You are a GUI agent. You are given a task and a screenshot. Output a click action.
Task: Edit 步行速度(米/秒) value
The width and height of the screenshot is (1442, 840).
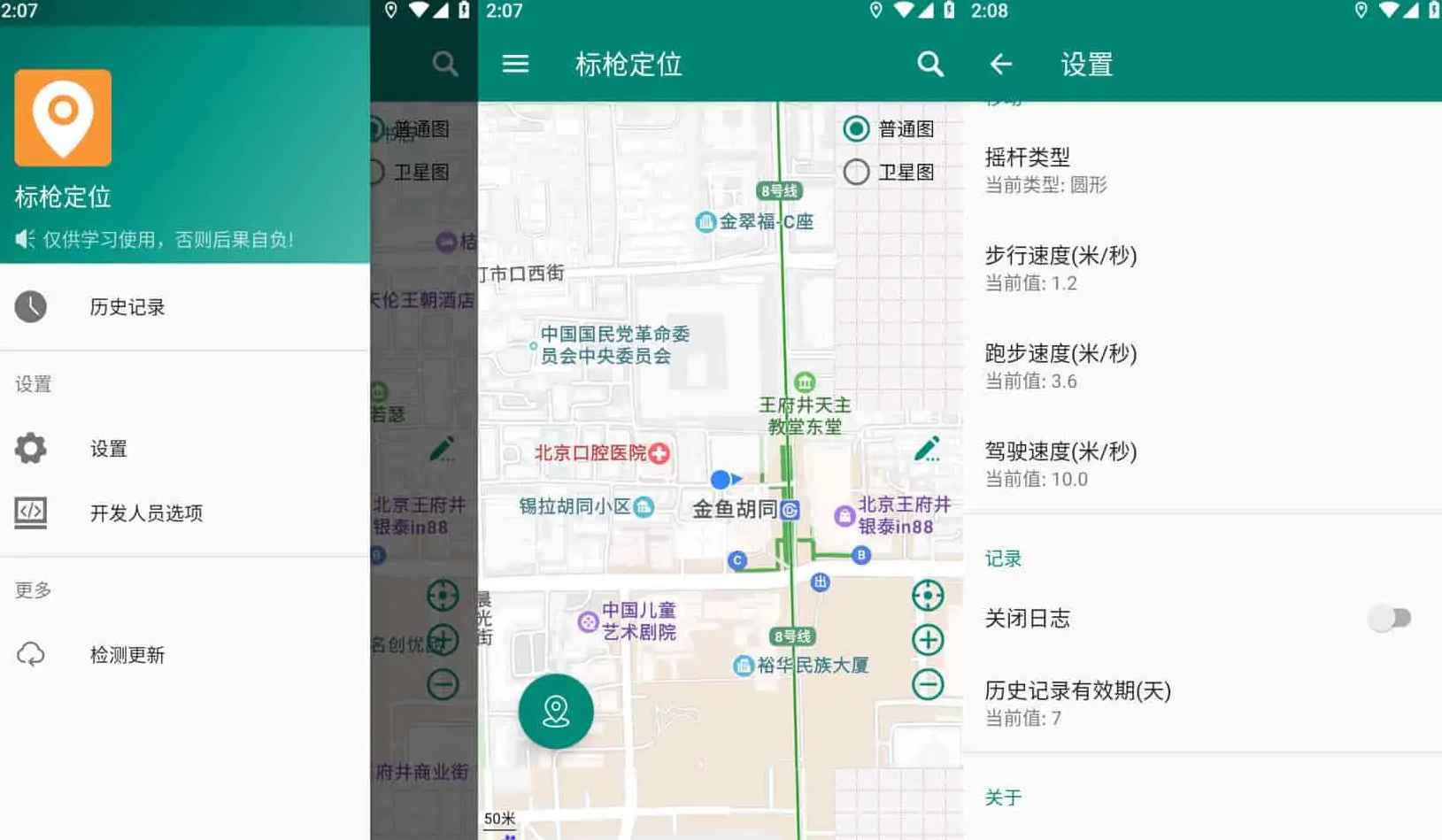[x=1060, y=267]
